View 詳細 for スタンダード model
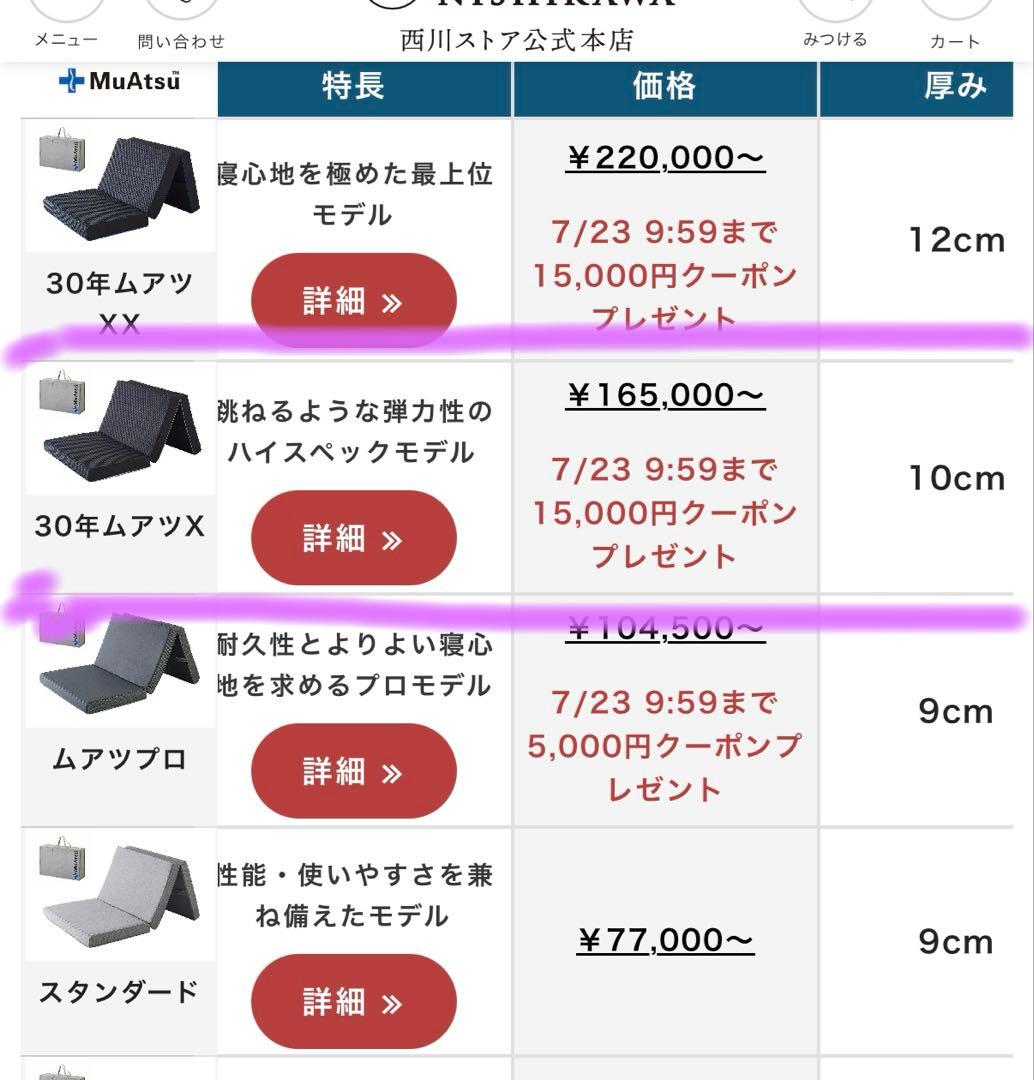Image resolution: width=1034 pixels, height=1080 pixels. (x=353, y=1001)
